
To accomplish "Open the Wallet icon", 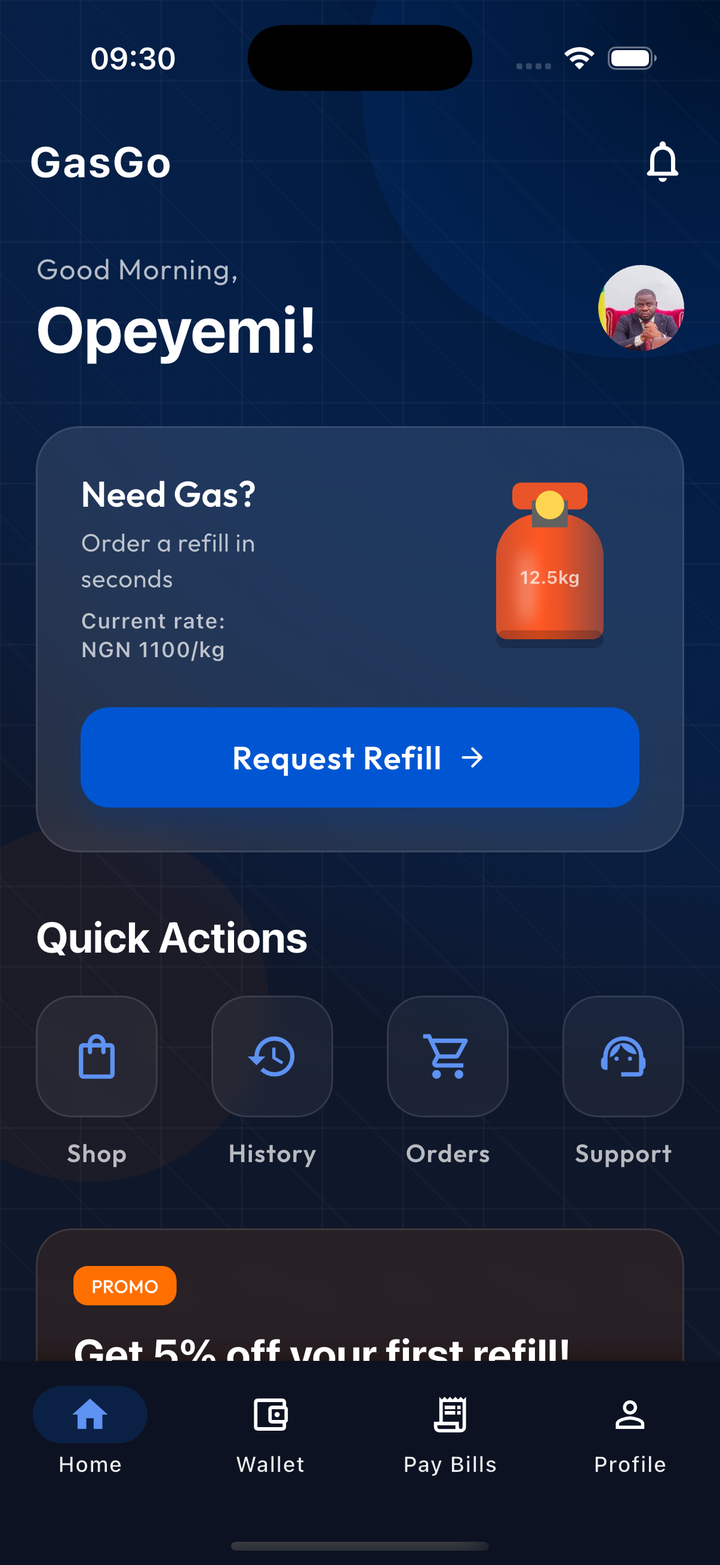I will pos(270,1414).
